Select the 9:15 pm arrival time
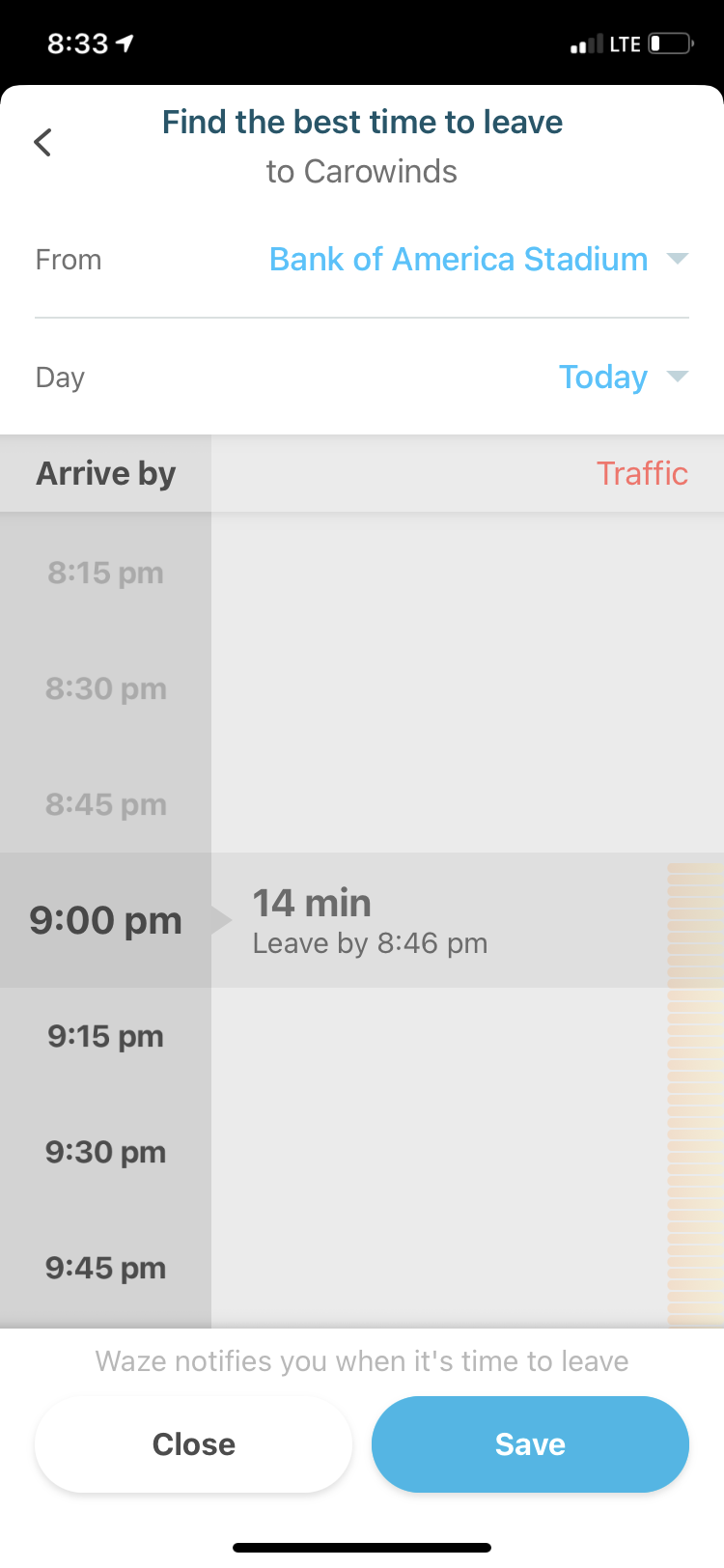 point(105,1036)
